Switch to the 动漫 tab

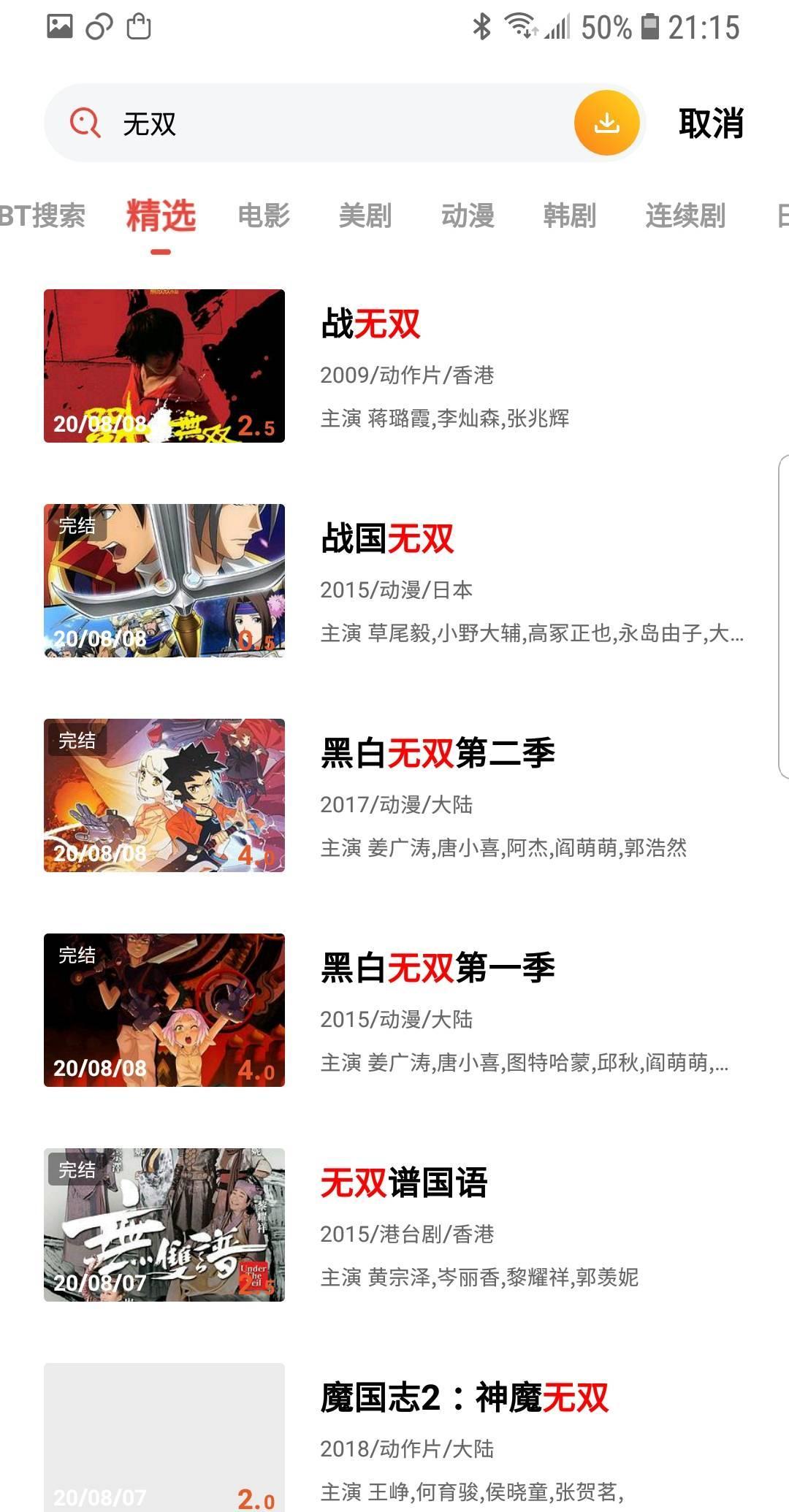(468, 215)
